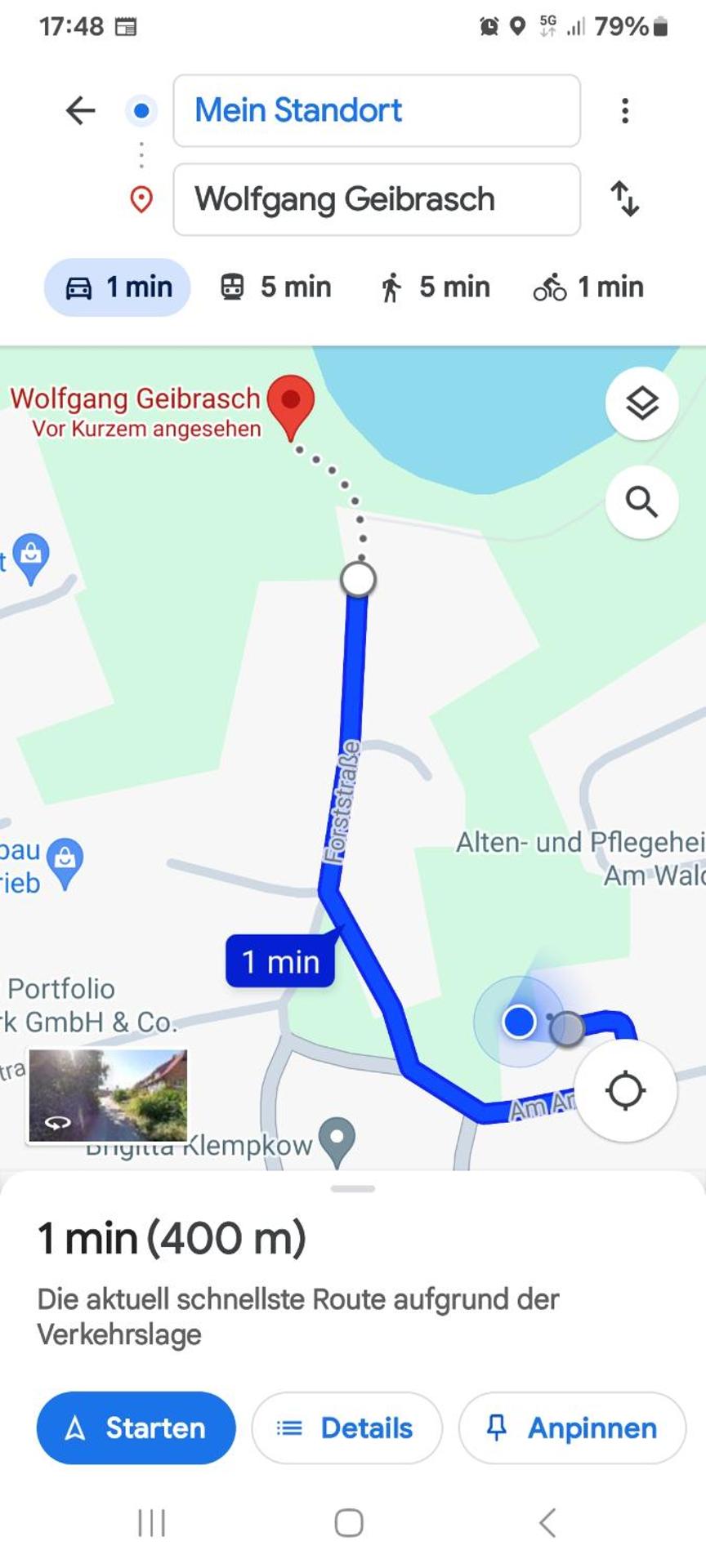Select the driving mode tab

tap(118, 287)
